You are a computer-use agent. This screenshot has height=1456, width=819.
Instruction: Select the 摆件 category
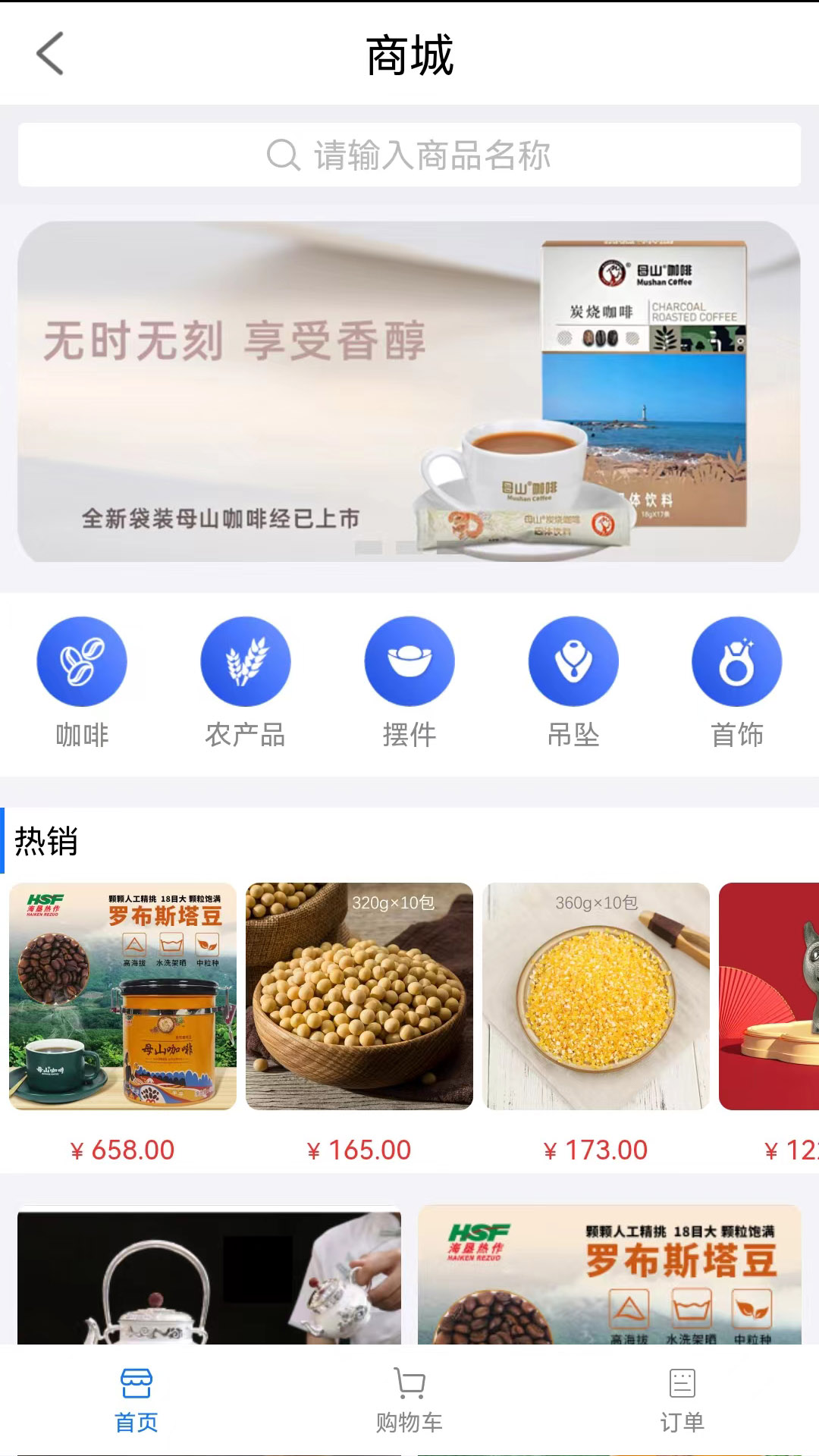(409, 662)
